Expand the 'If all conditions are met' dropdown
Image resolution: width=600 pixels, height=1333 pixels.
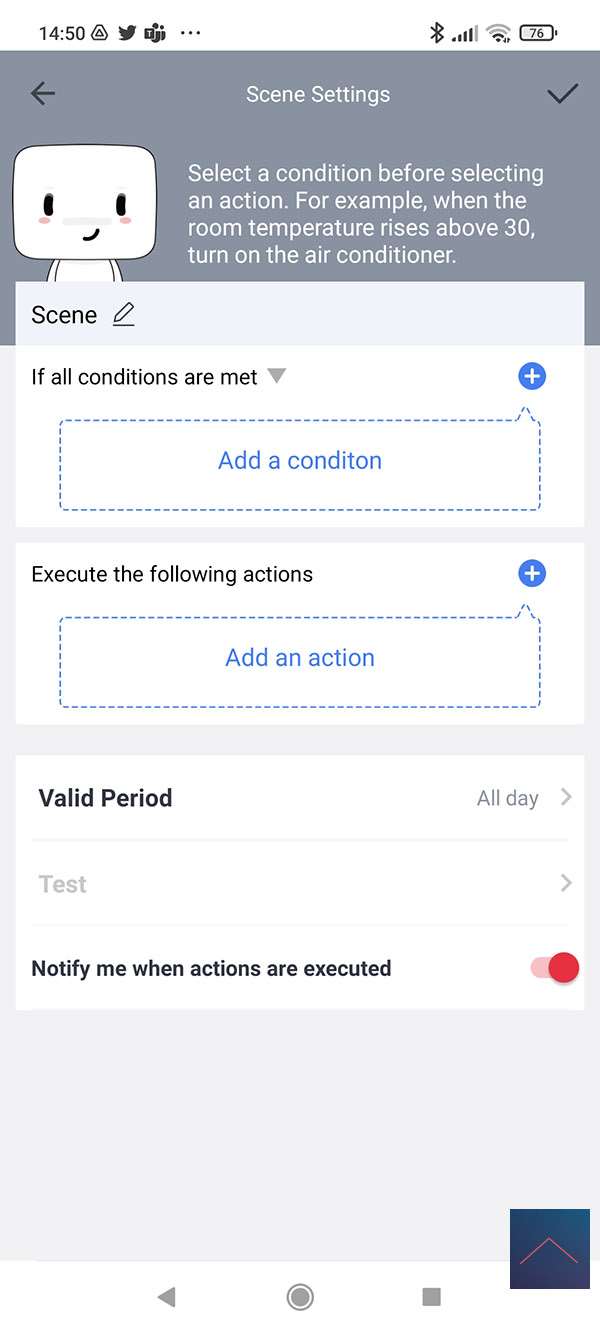(277, 376)
